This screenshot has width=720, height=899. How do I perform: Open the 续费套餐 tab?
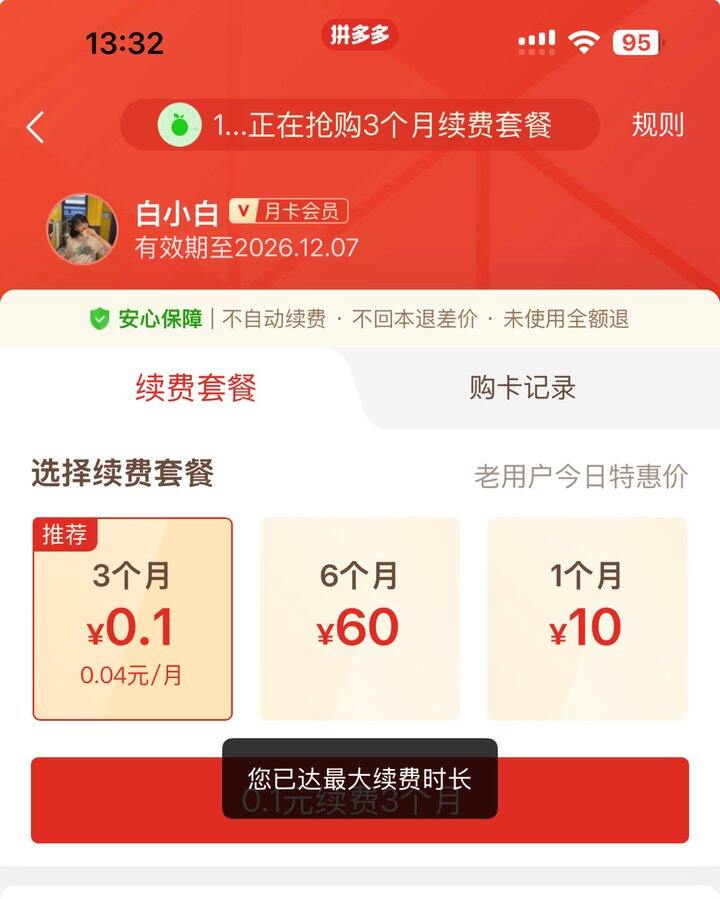198,389
